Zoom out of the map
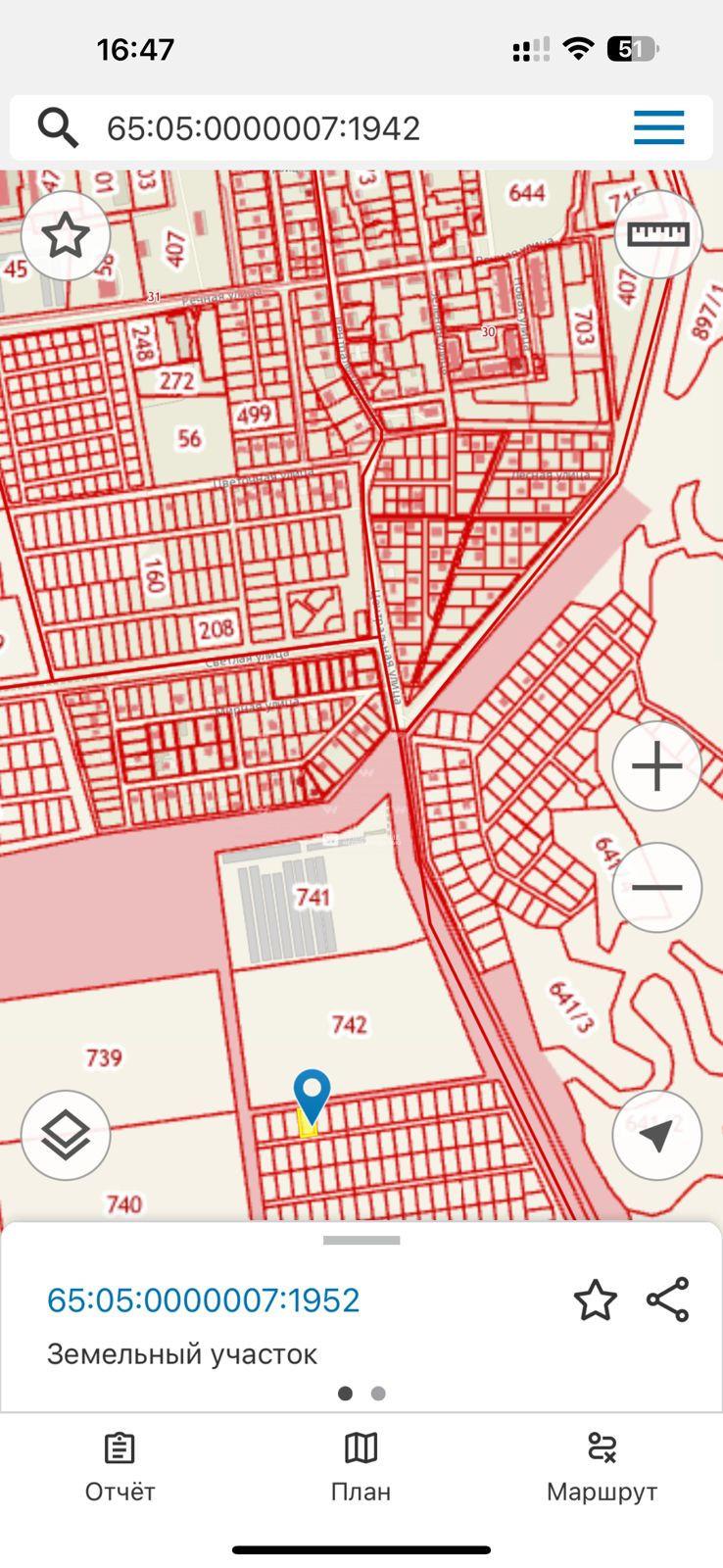 [x=656, y=887]
